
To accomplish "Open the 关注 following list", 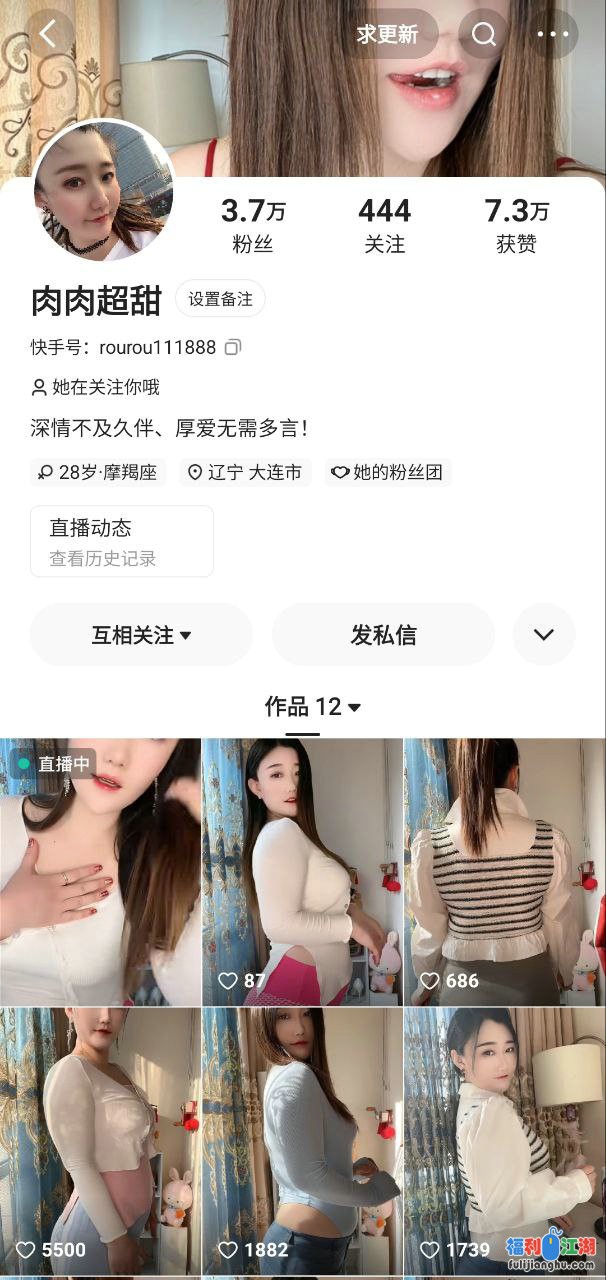I will coord(384,224).
